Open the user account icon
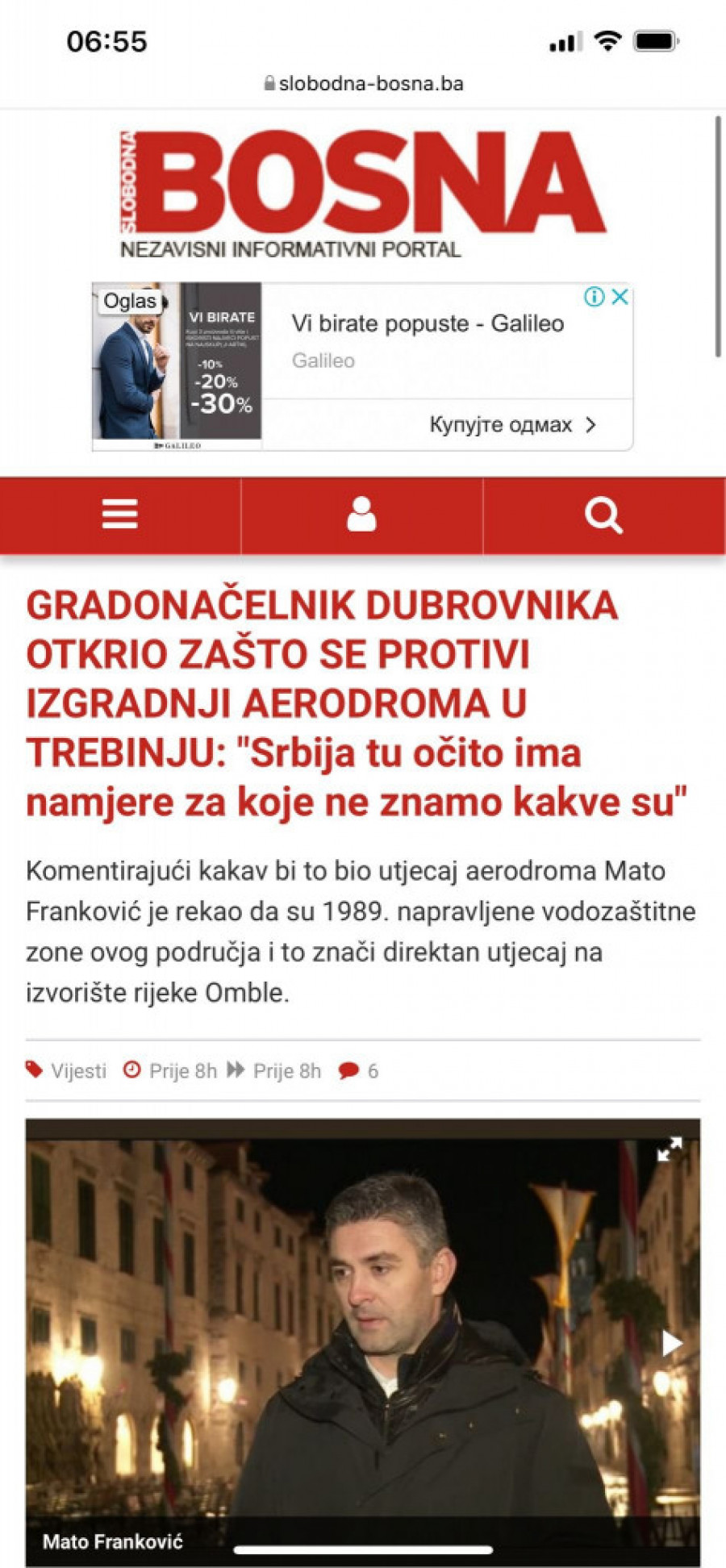Screen dimensions: 726x1568 [361, 515]
